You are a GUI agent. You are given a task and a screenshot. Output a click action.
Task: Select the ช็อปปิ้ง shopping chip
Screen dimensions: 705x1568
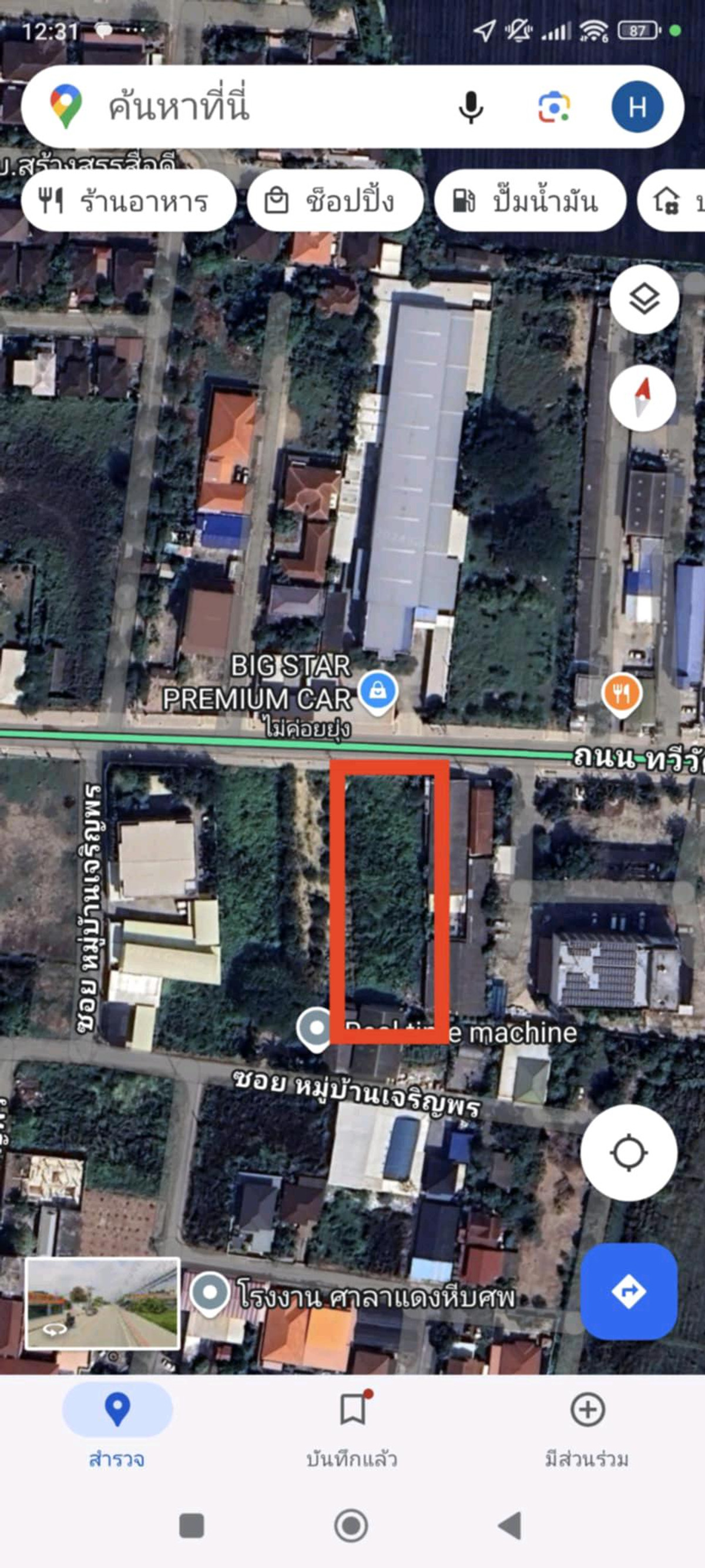335,201
